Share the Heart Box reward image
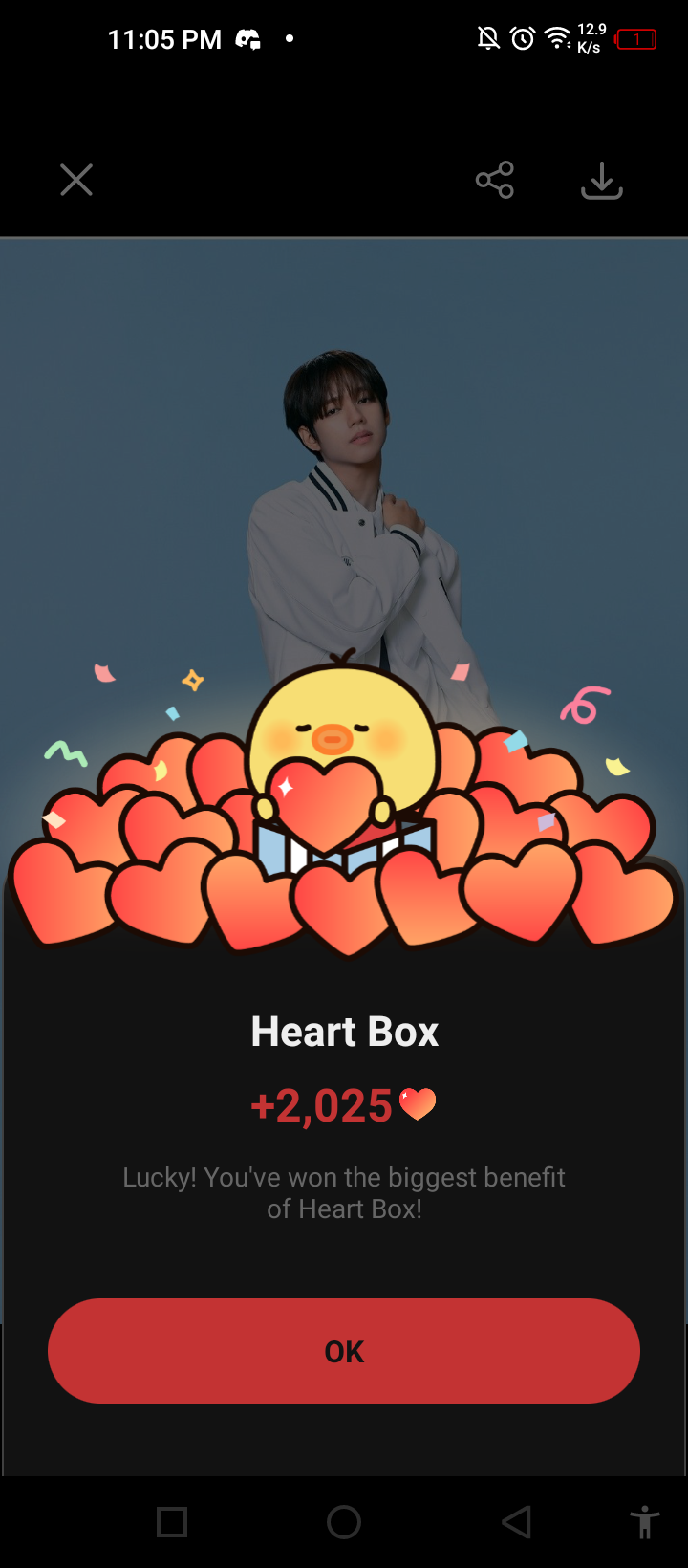 coord(495,180)
